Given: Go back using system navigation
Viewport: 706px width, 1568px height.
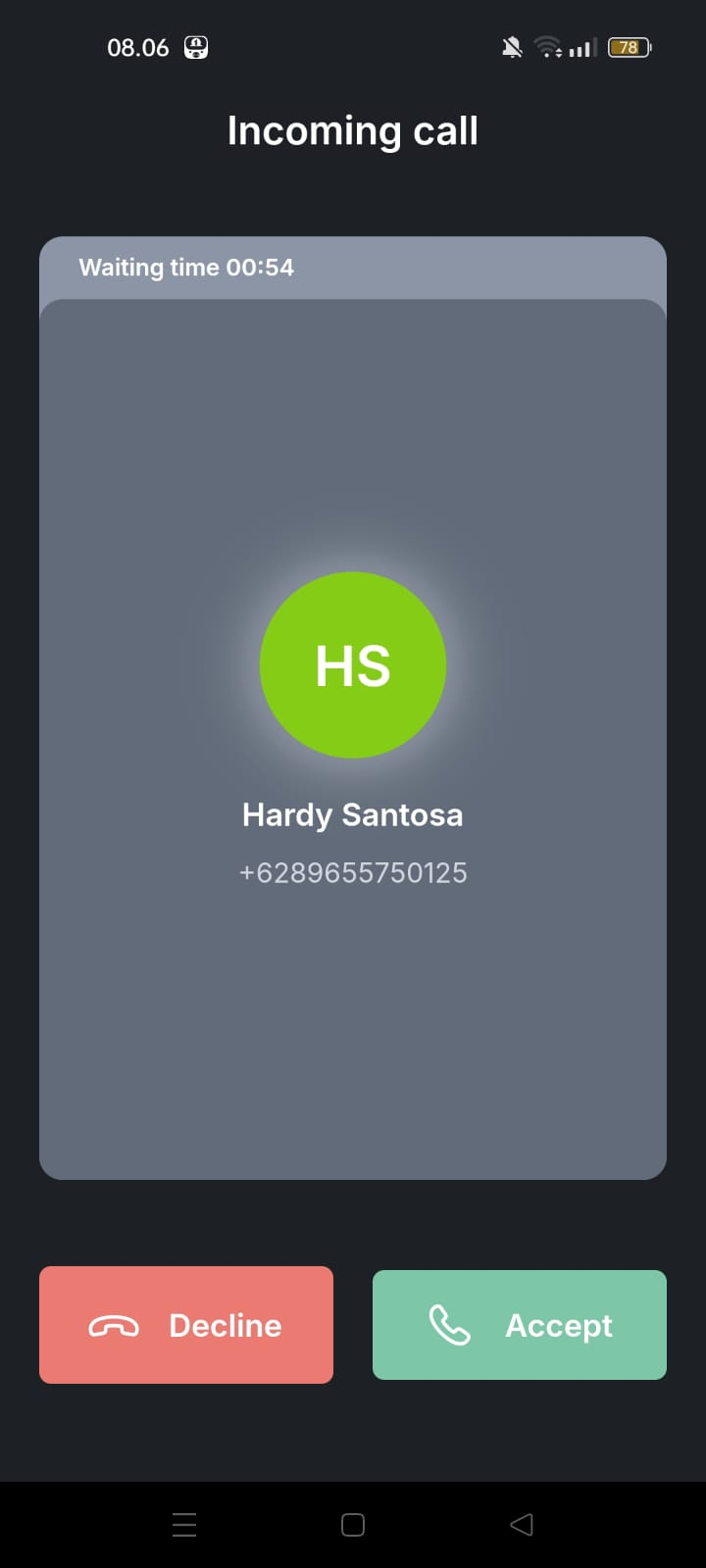Looking at the screenshot, I should (x=522, y=1525).
